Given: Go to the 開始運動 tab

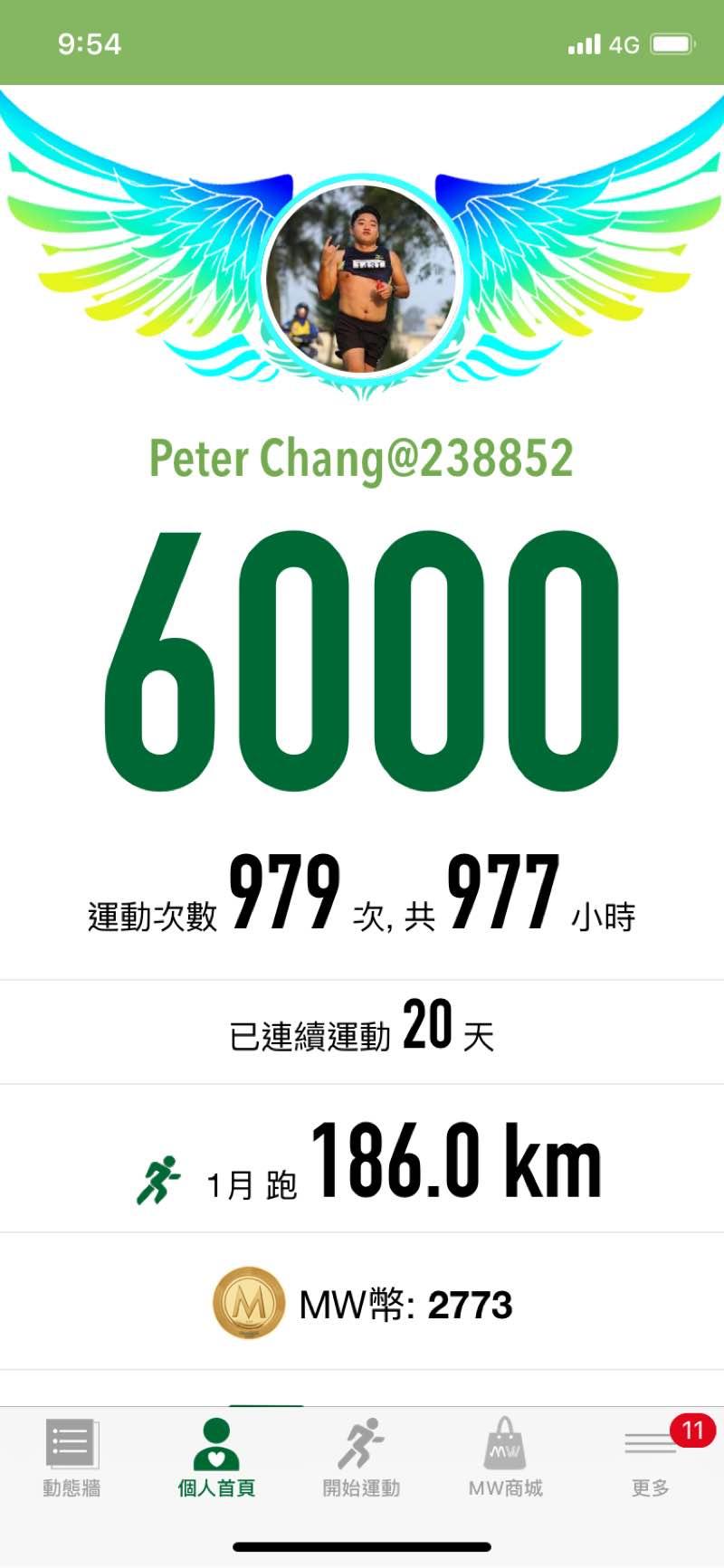Looking at the screenshot, I should point(361,1458).
